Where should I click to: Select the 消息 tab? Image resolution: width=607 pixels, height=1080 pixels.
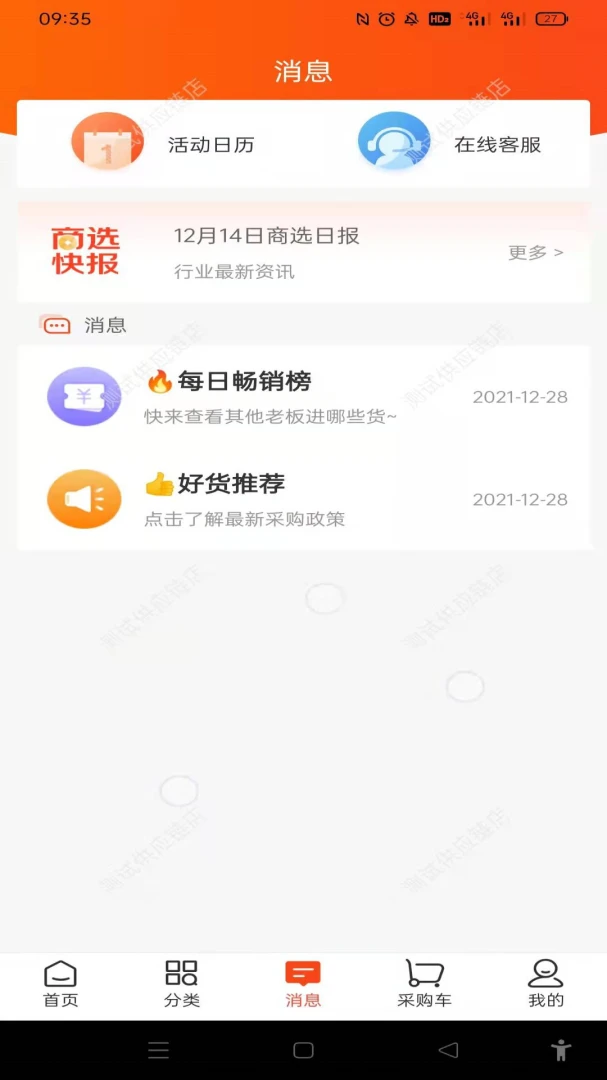[303, 984]
